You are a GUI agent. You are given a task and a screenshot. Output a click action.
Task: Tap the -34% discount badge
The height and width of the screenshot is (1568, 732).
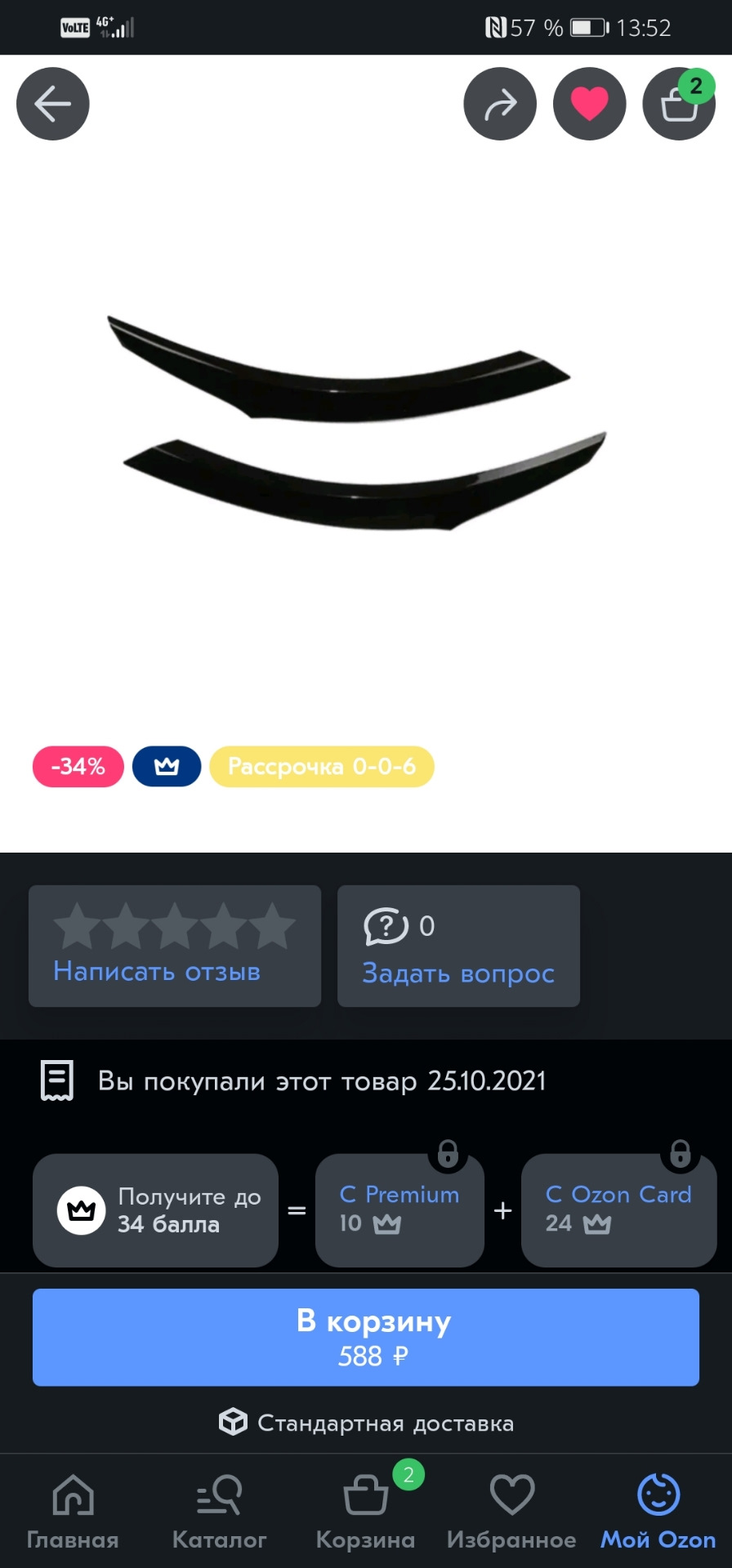[78, 767]
